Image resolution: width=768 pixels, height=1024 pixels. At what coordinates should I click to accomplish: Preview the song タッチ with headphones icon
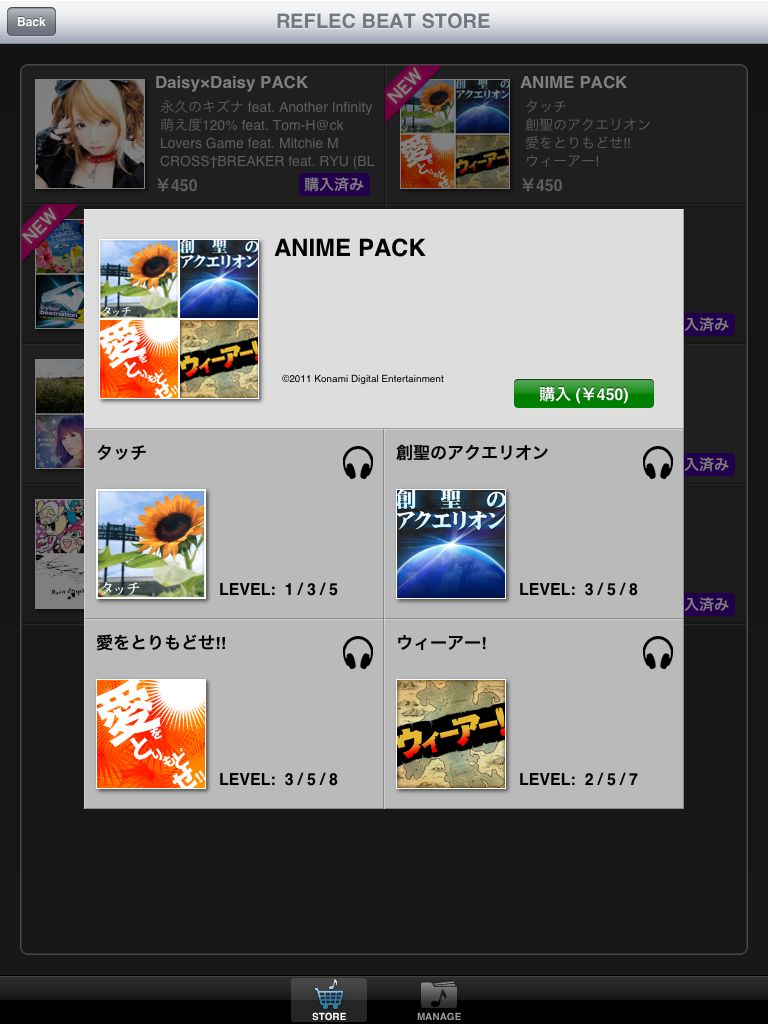coord(358,462)
